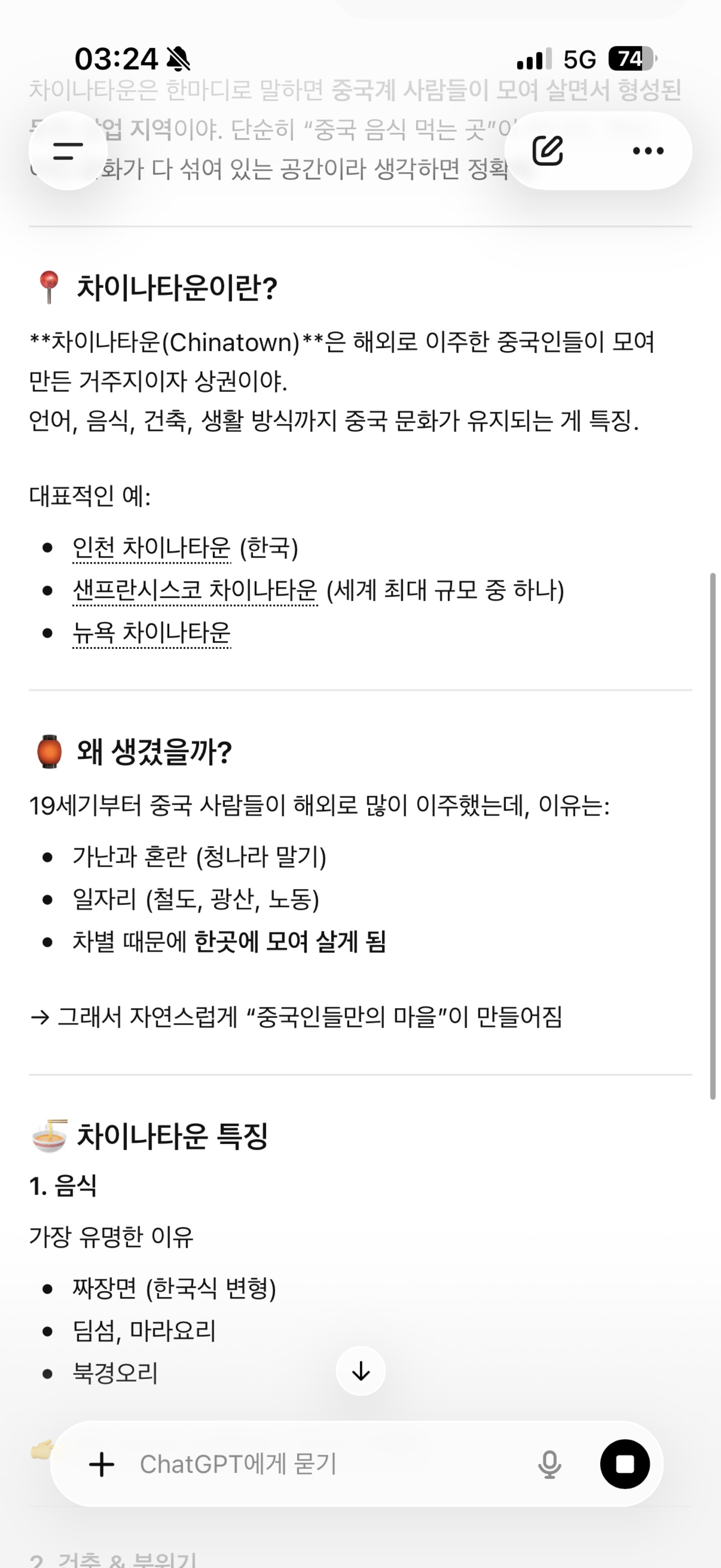Open the 인천 차이나타운 link

151,547
